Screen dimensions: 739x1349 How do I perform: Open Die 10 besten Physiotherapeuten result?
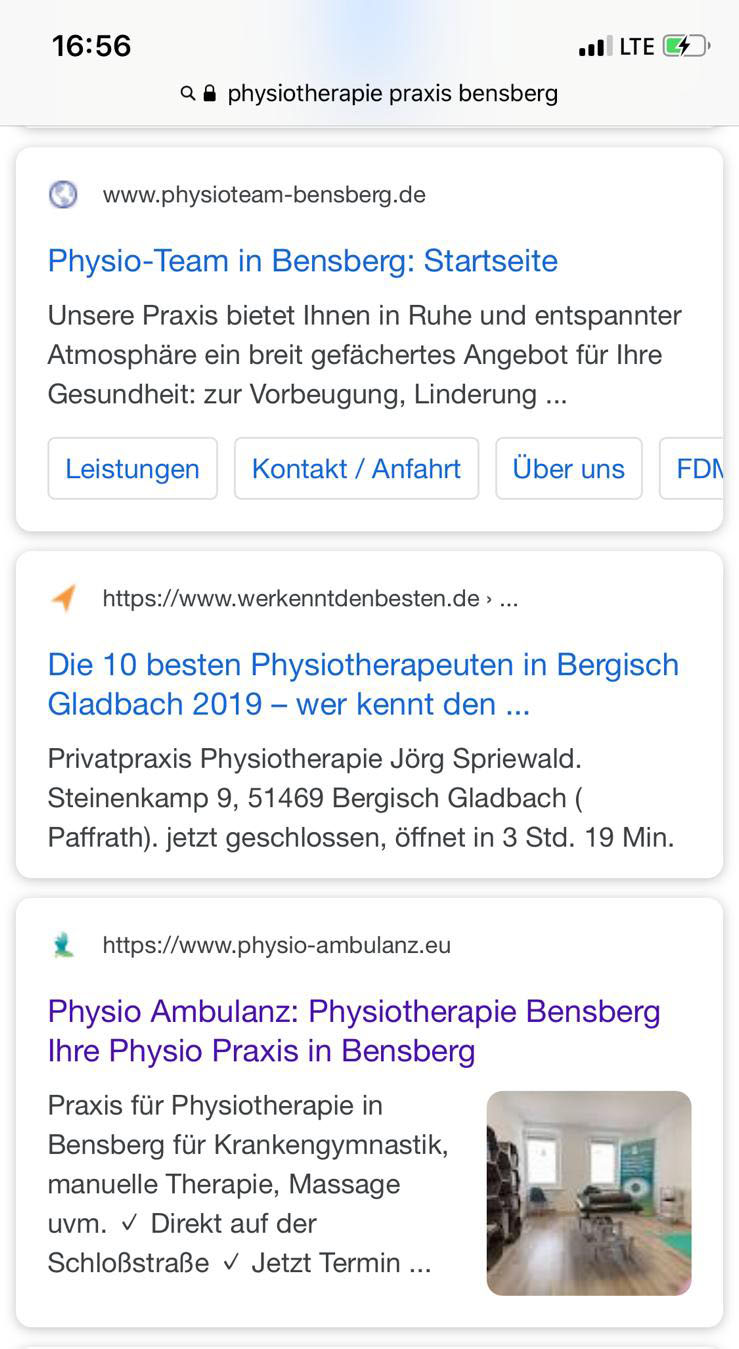[363, 684]
